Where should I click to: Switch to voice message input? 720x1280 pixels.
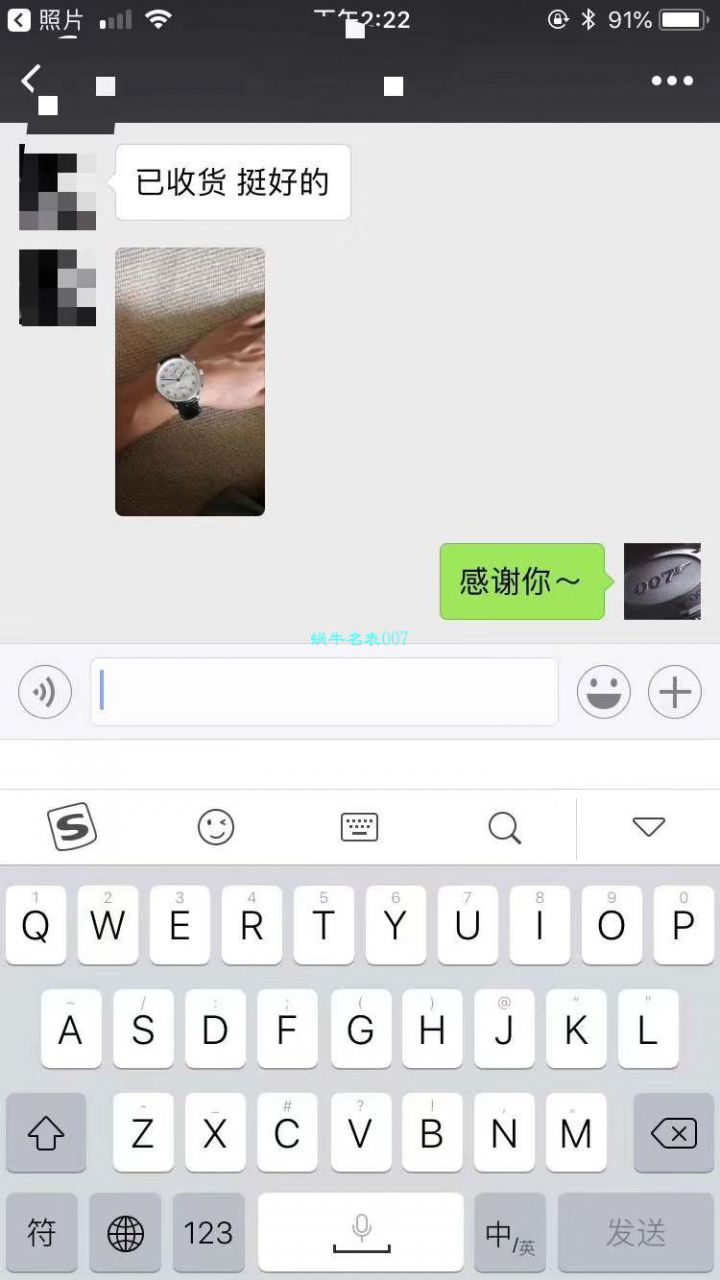pyautogui.click(x=45, y=692)
